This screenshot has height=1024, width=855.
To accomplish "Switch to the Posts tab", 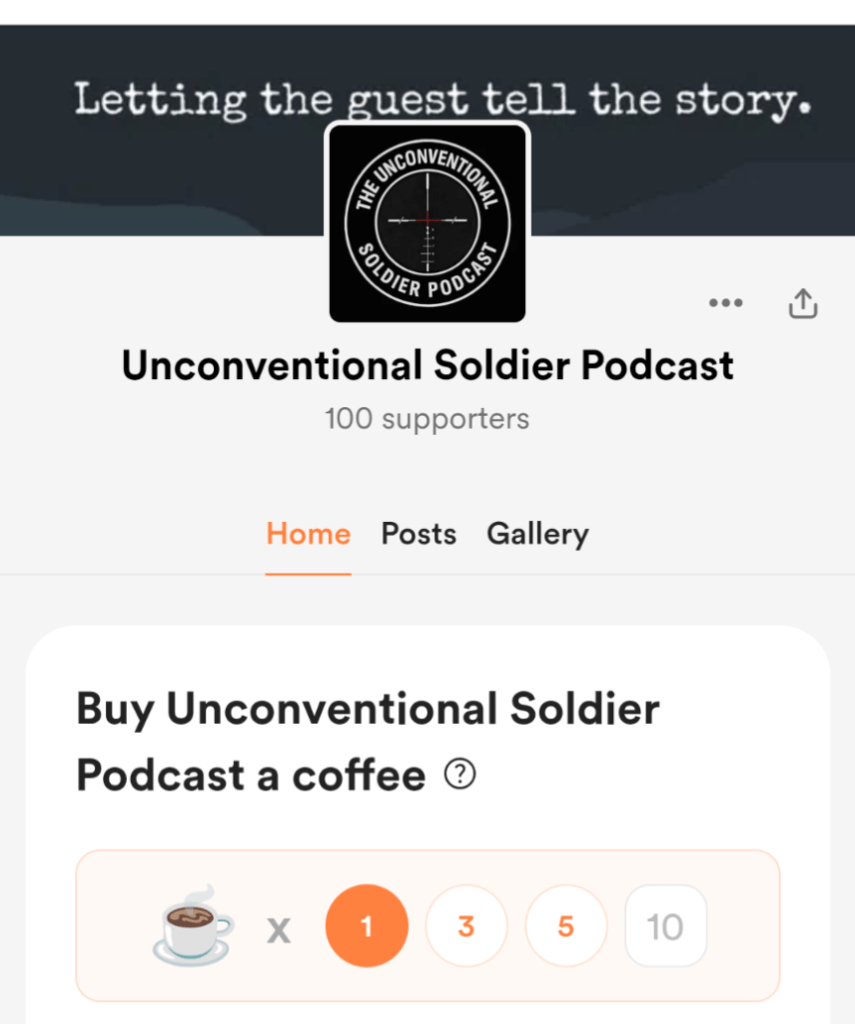I will click(x=418, y=534).
